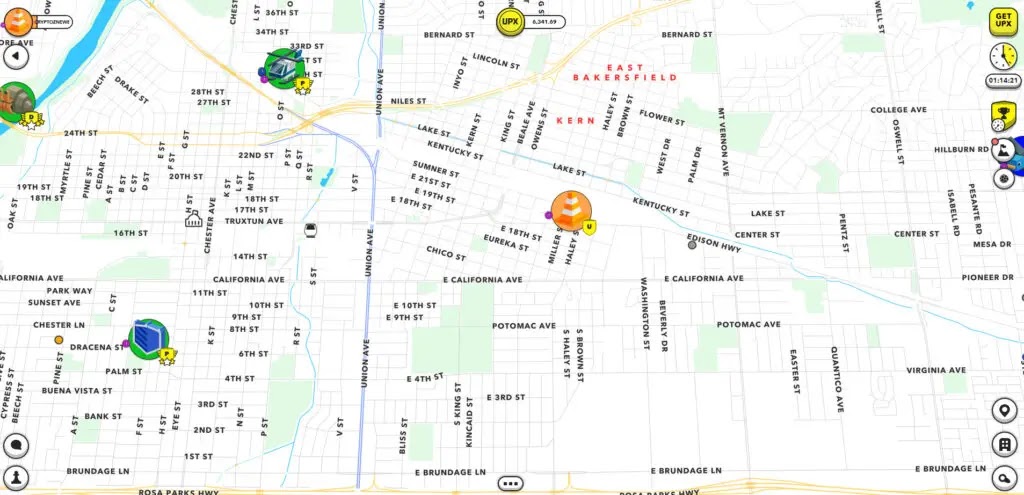Open the chat bubble button
This screenshot has height=495, width=1024.
pyautogui.click(x=15, y=445)
